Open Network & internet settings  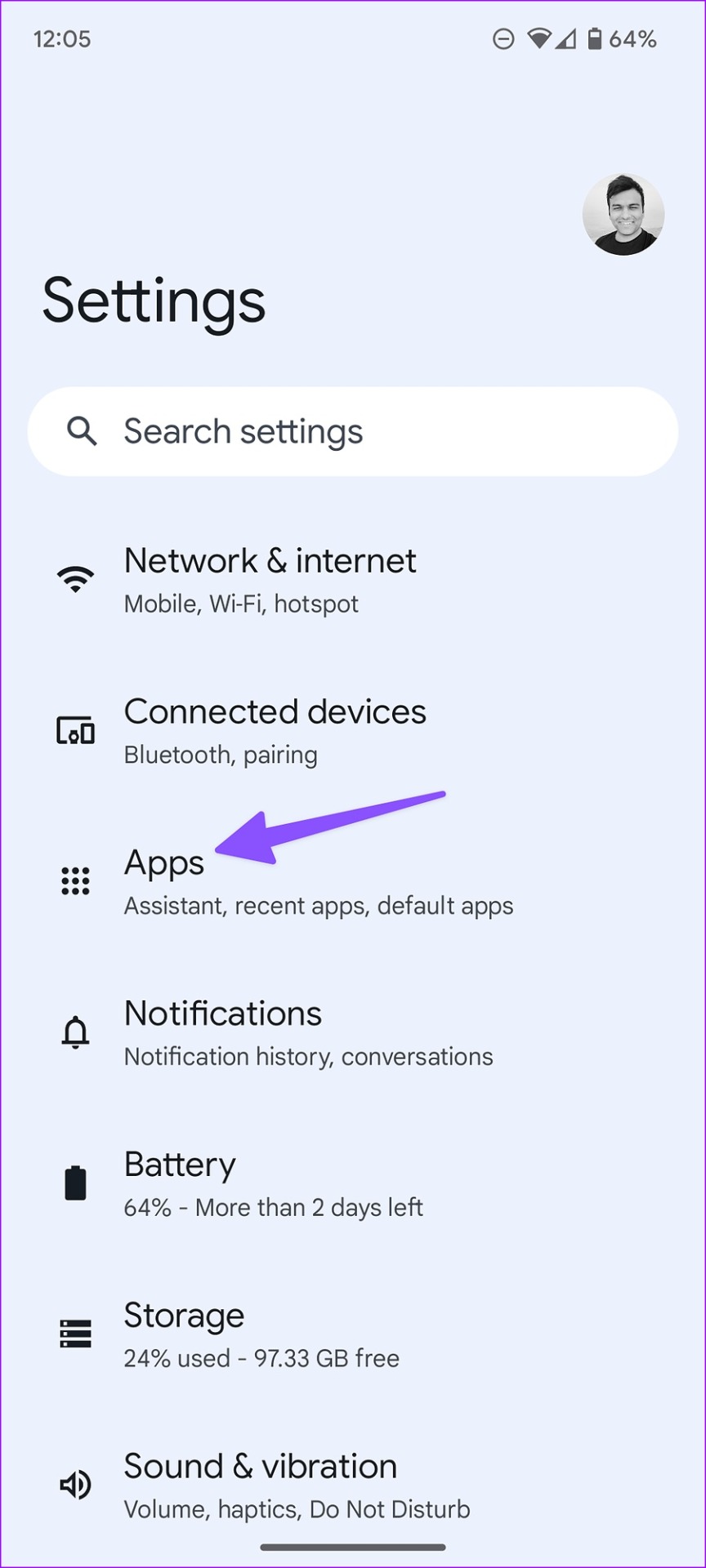tap(353, 580)
